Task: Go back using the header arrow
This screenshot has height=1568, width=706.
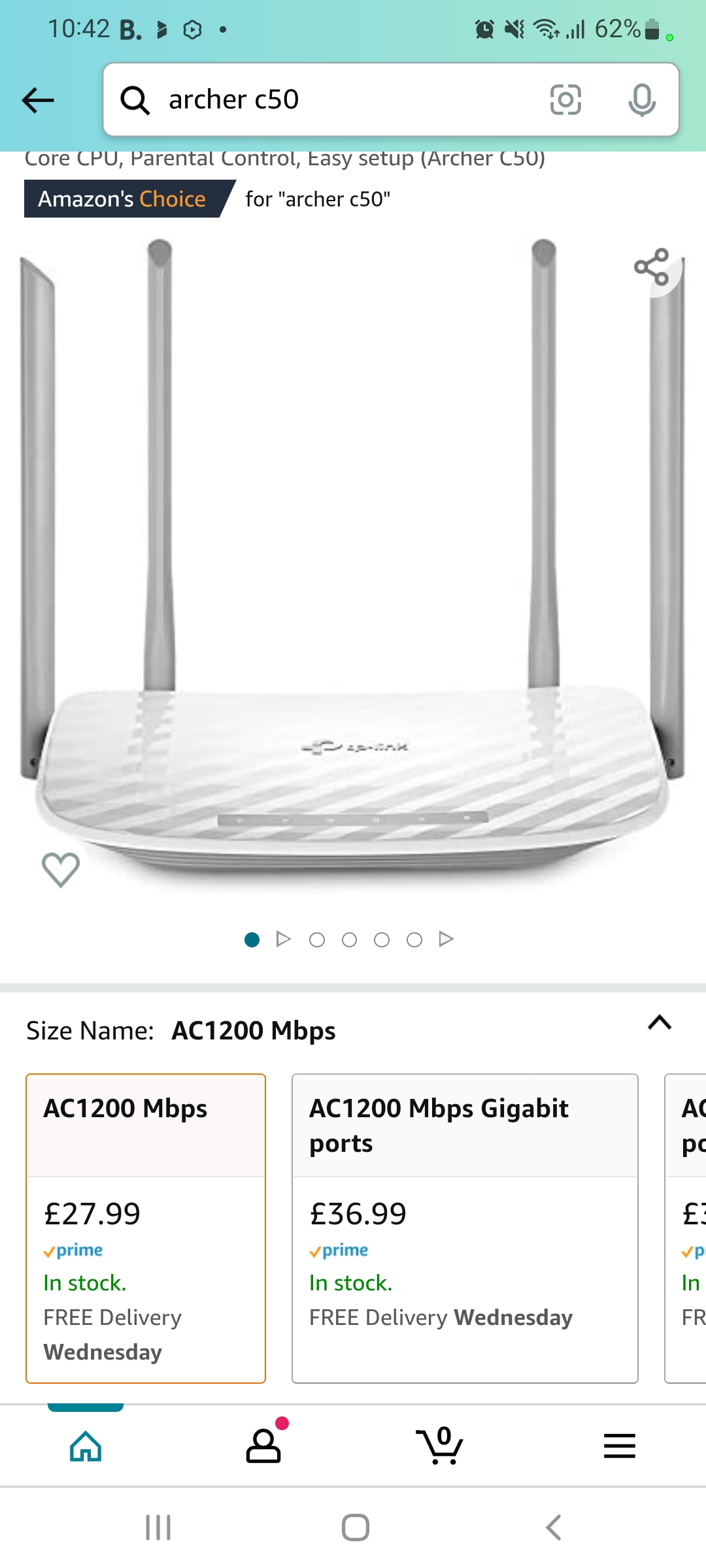Action: 38,100
